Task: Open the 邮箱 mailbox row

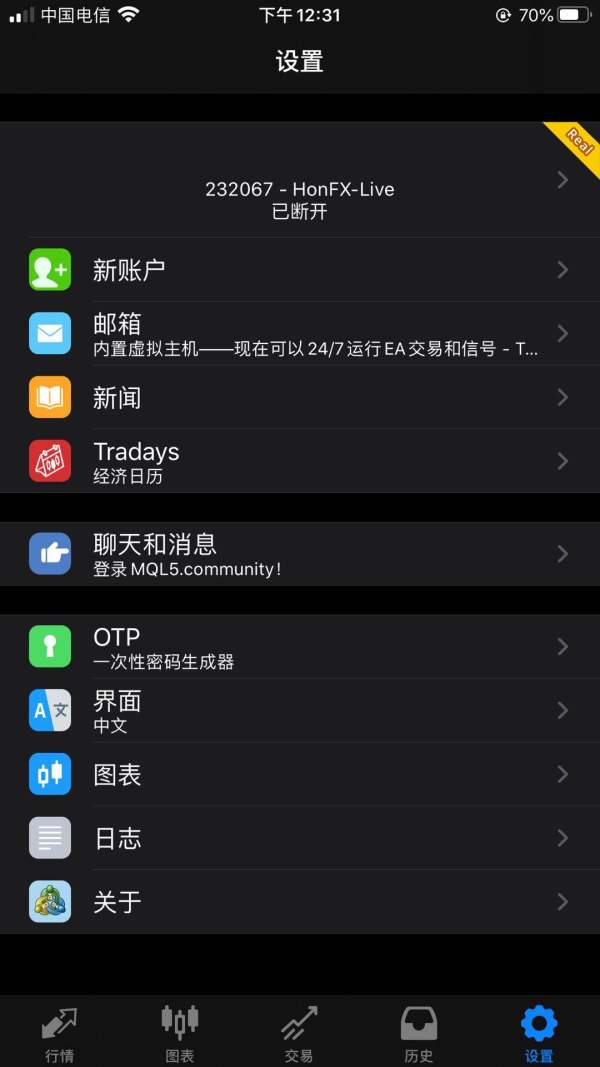Action: (x=300, y=333)
